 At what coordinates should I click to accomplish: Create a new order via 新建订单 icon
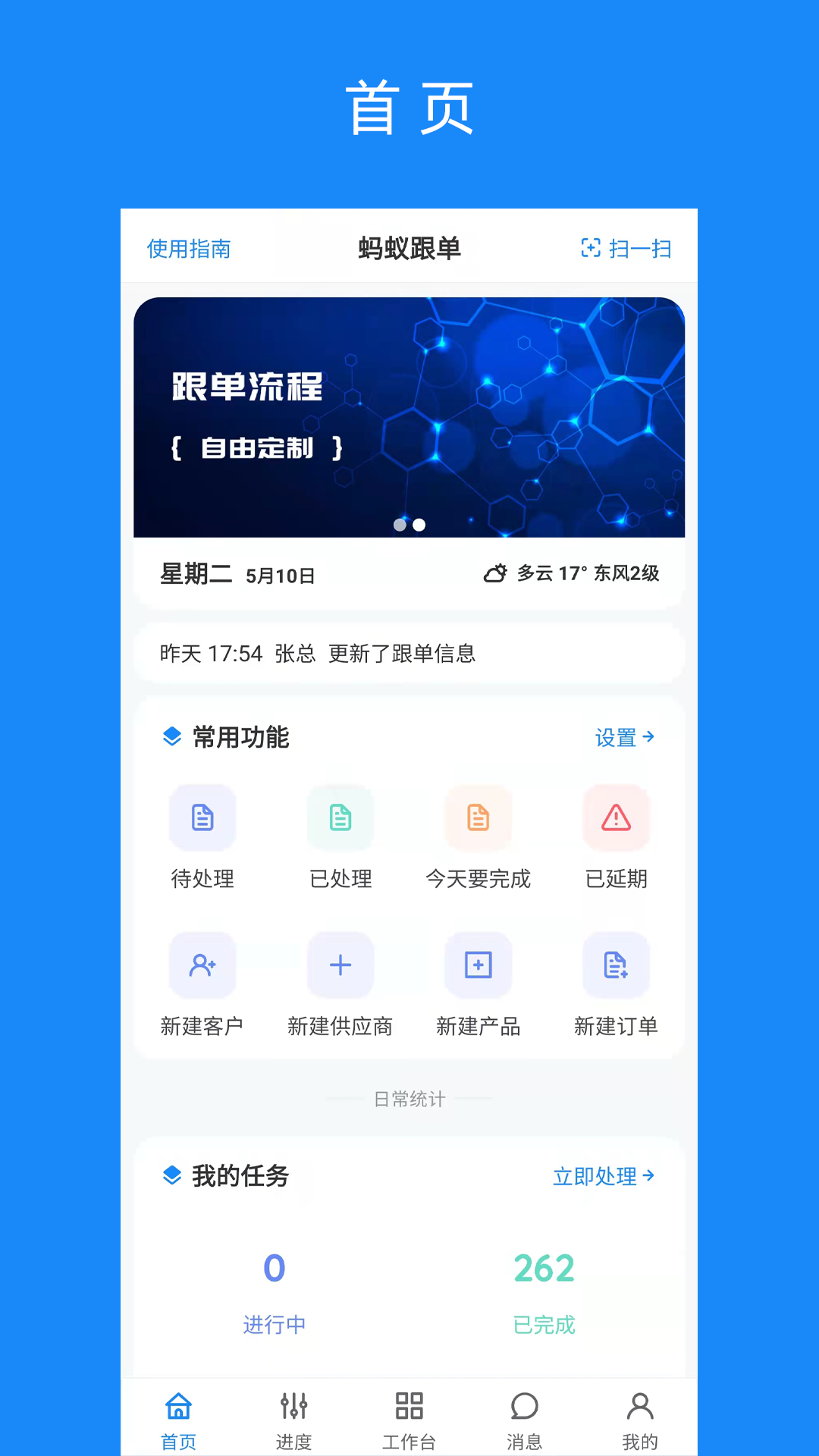click(616, 965)
